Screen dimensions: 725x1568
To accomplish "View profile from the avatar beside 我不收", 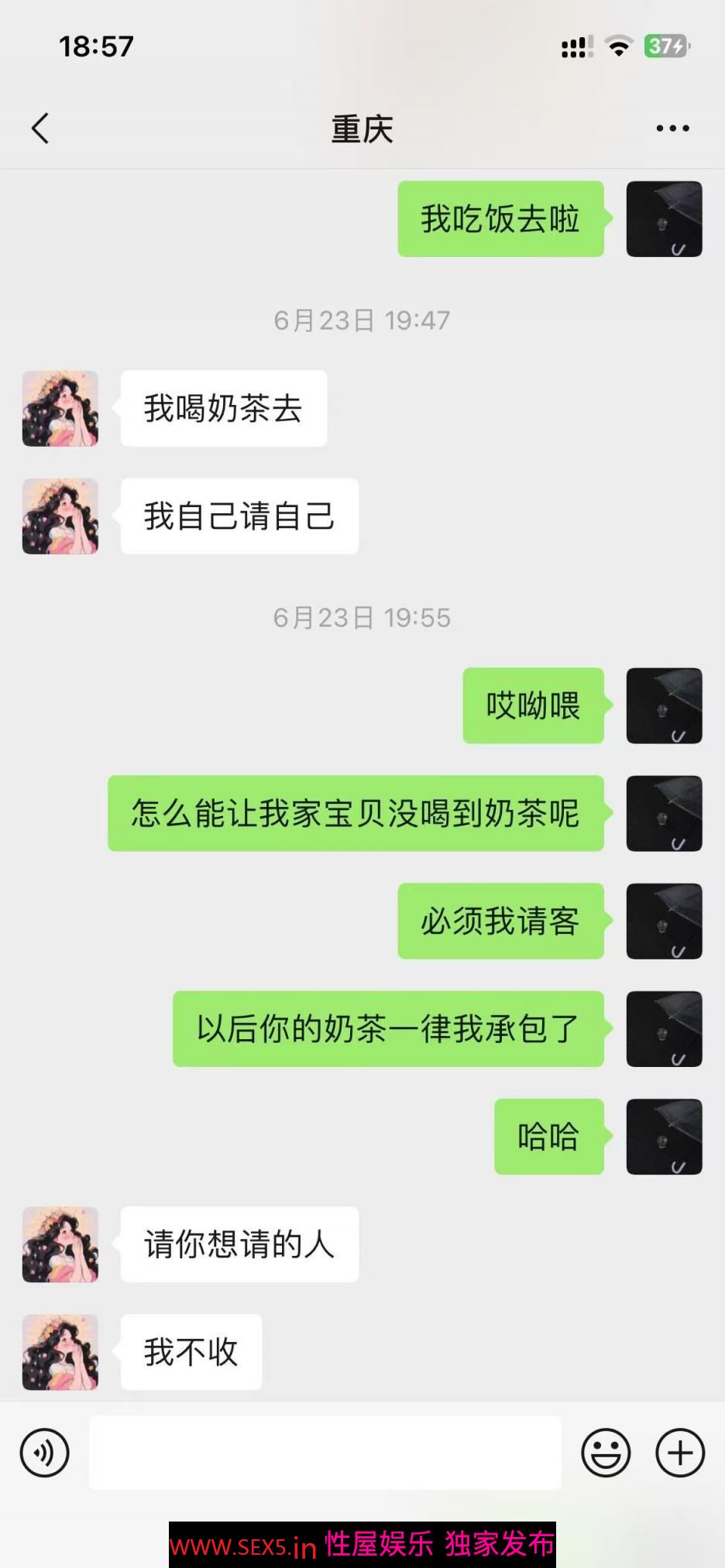I will [x=60, y=1352].
